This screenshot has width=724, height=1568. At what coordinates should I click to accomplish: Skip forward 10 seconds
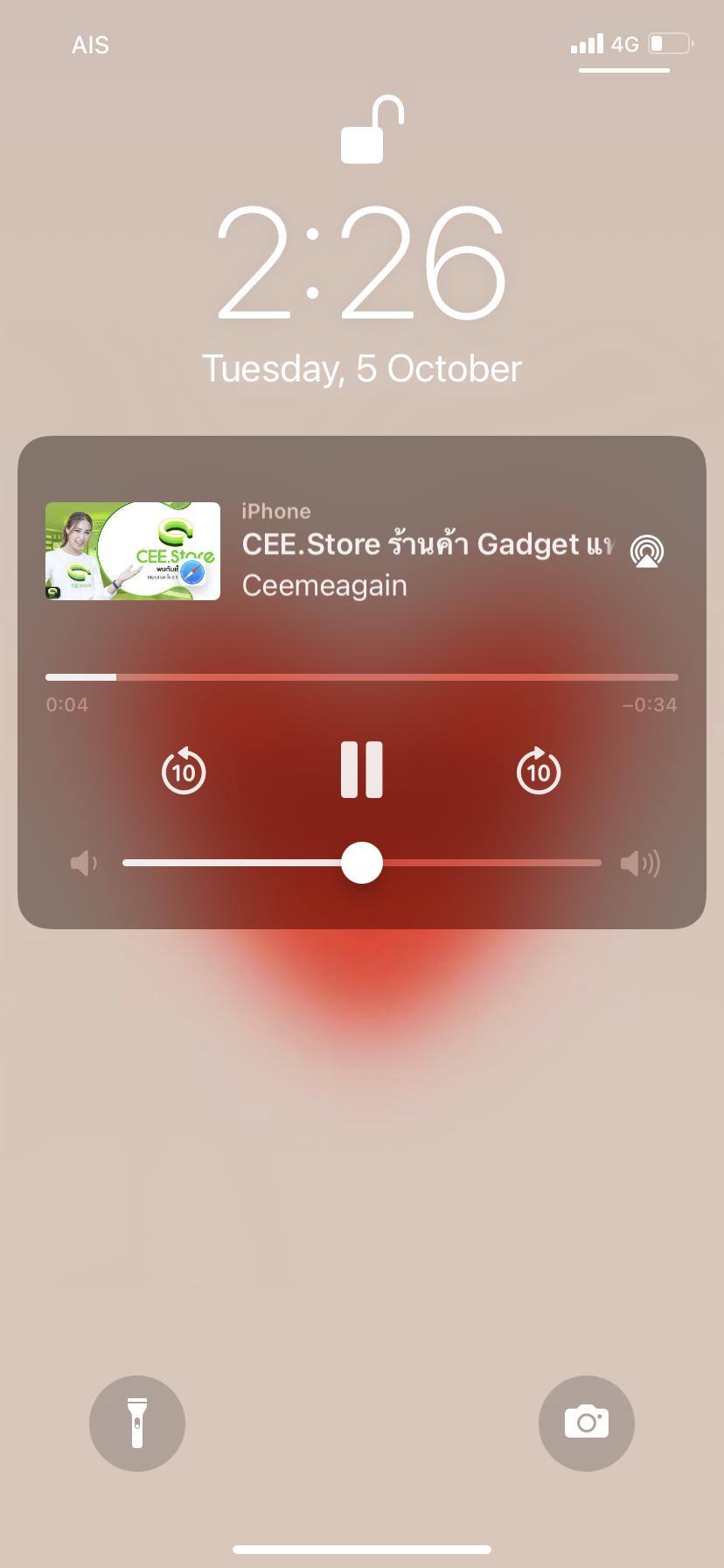[x=539, y=771]
